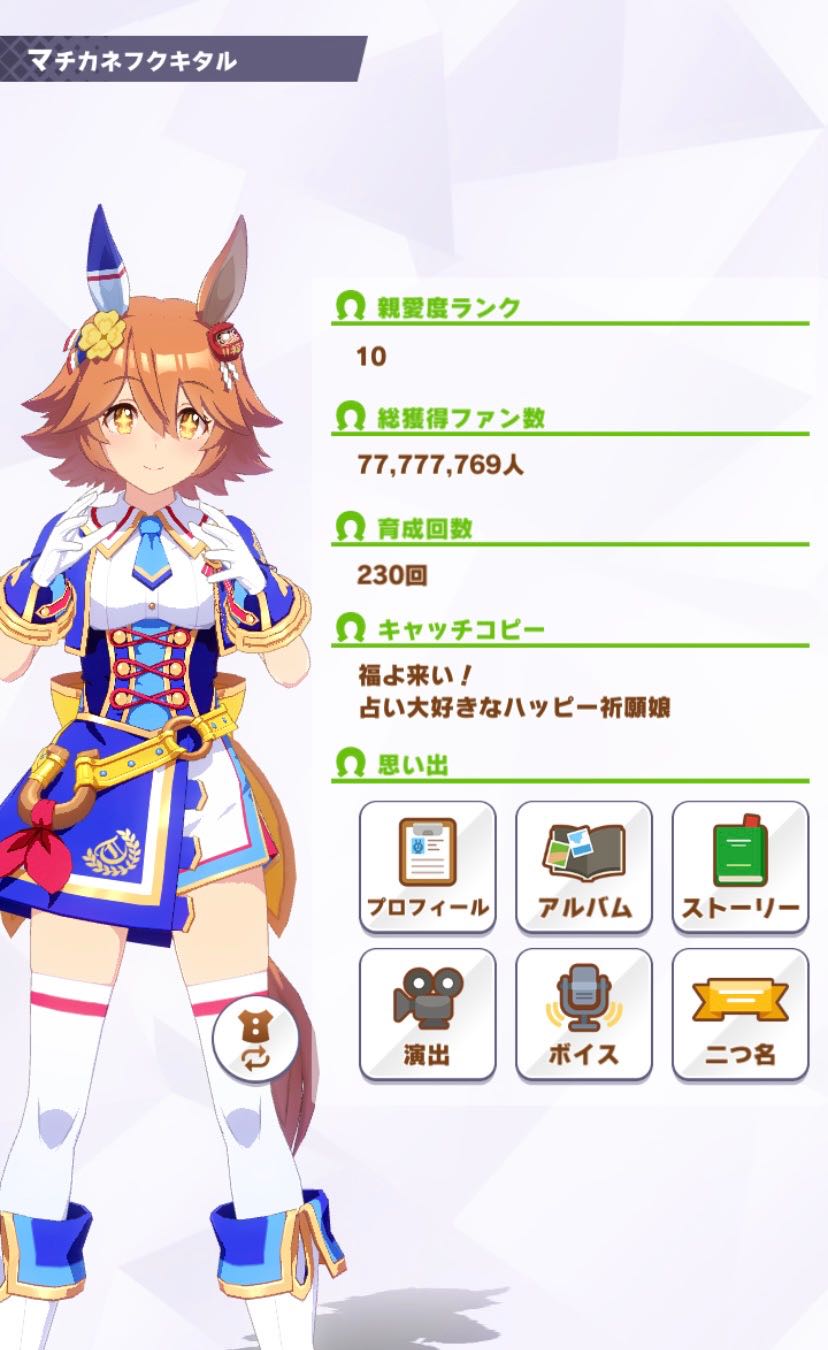Viewport: 828px width, 1350px height.
Task: Open the ボイス voice button
Action: (584, 1014)
